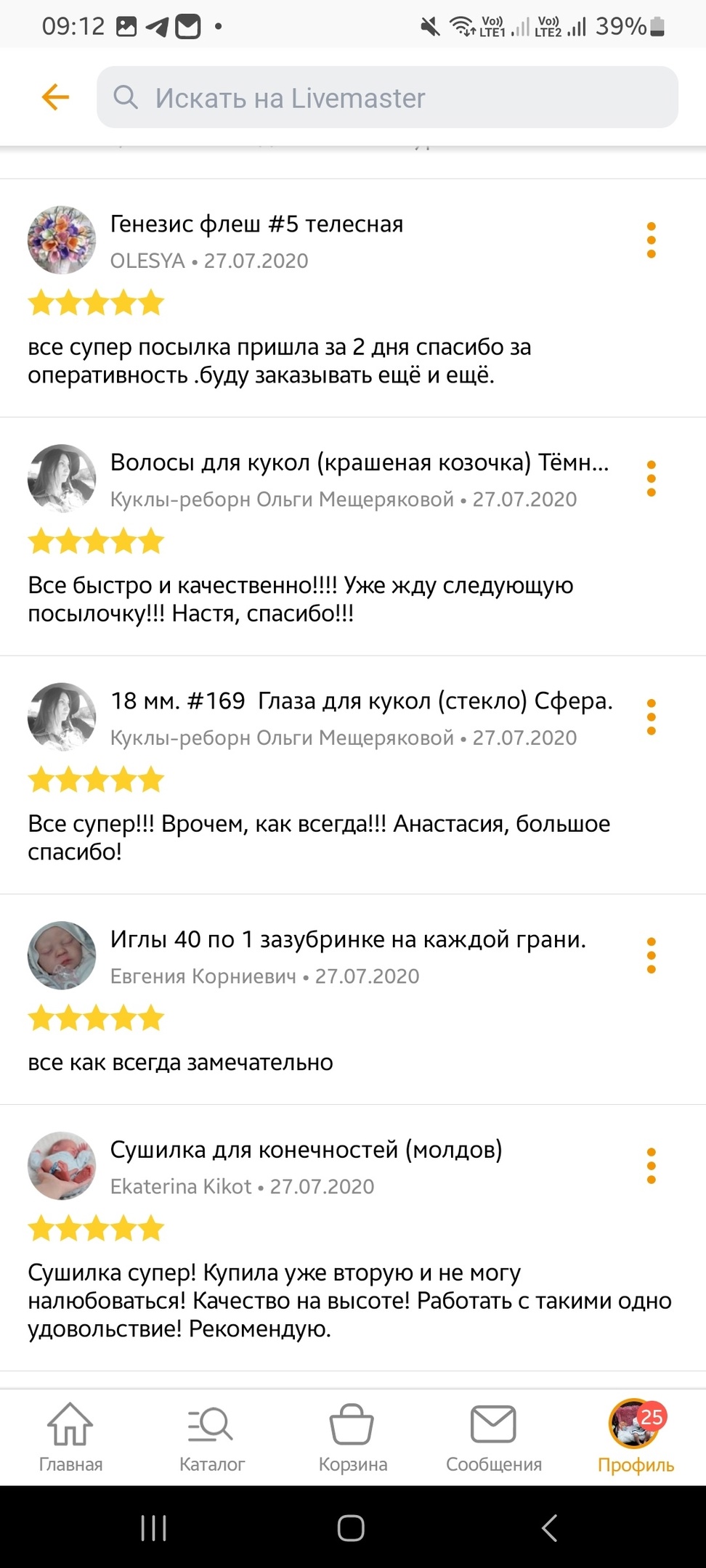Open the Корзина tab
This screenshot has height=1568, width=706.
(352, 1437)
